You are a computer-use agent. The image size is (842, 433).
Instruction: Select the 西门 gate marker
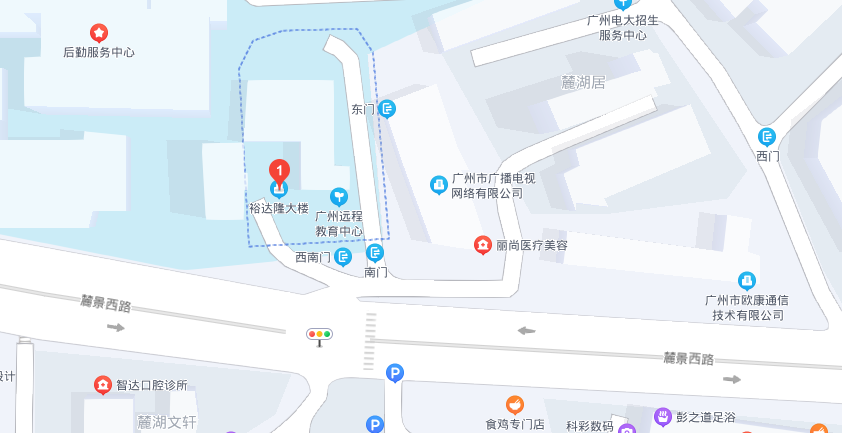coord(767,137)
